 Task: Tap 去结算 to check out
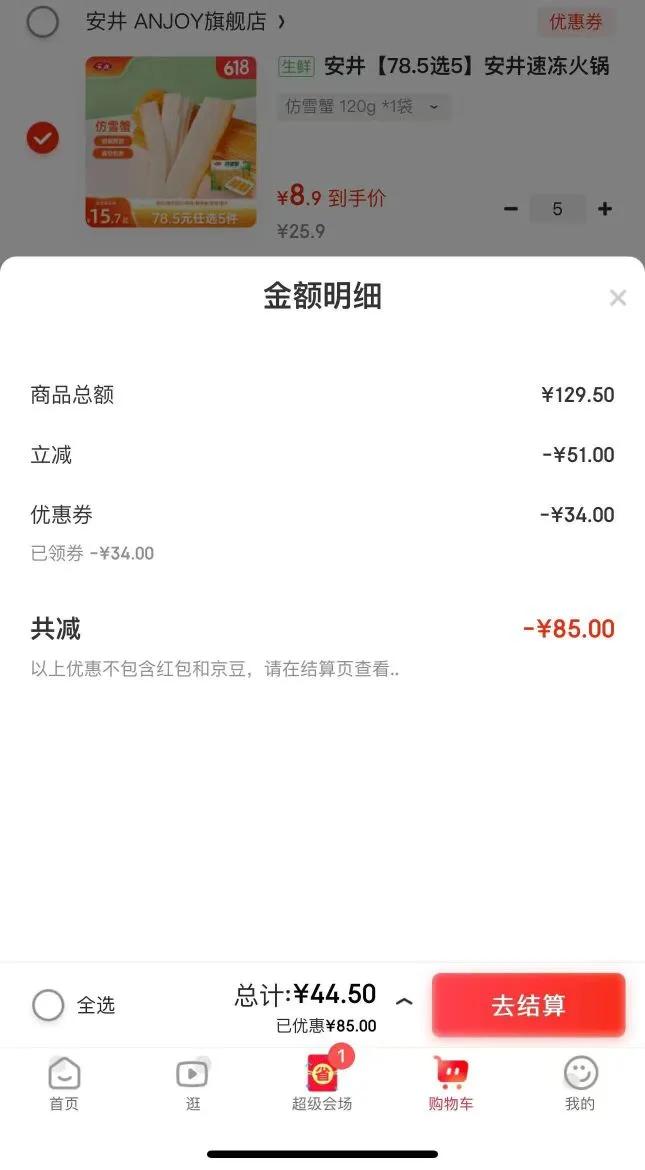tap(528, 1005)
